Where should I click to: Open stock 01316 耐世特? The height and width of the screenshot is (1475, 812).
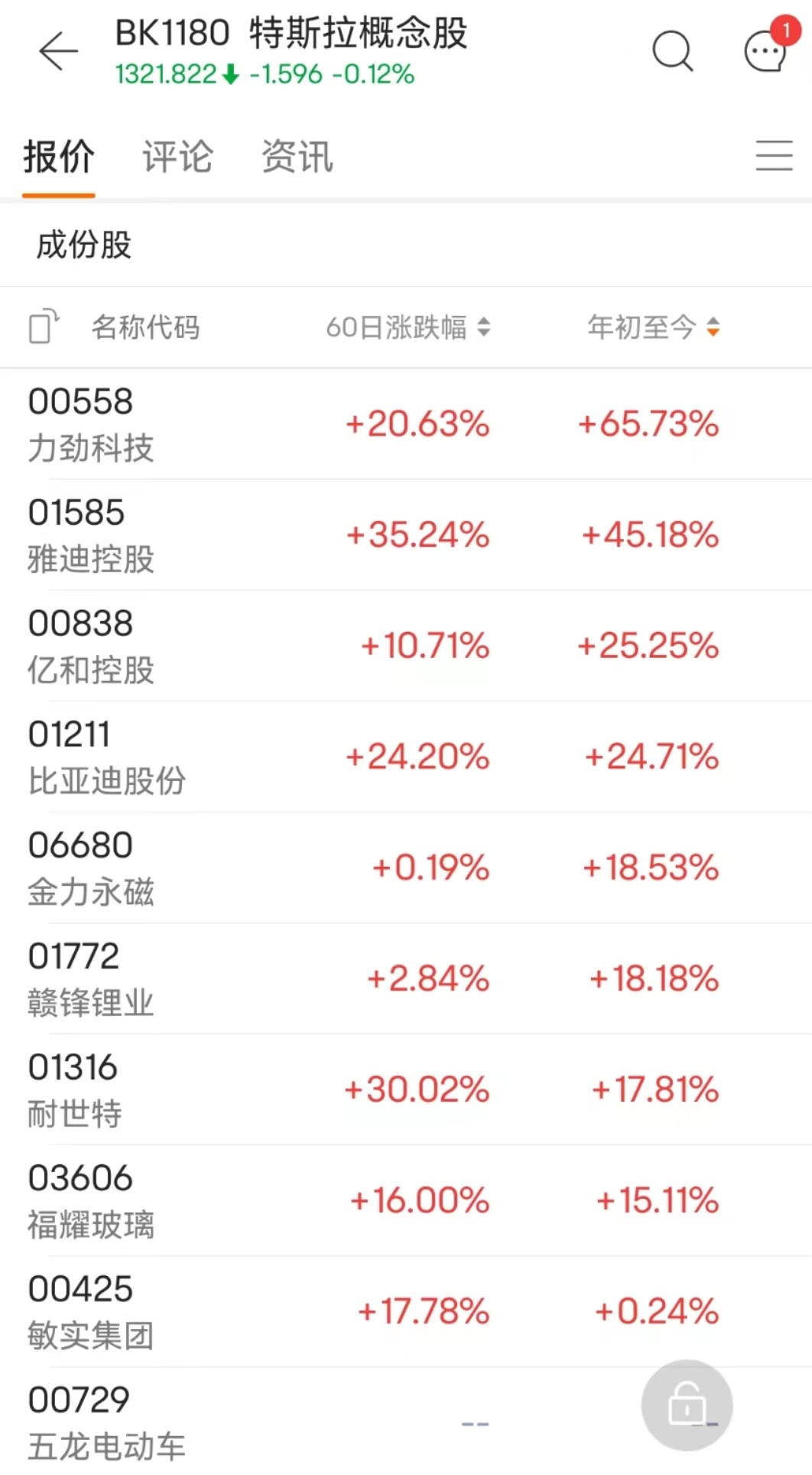[76, 1089]
